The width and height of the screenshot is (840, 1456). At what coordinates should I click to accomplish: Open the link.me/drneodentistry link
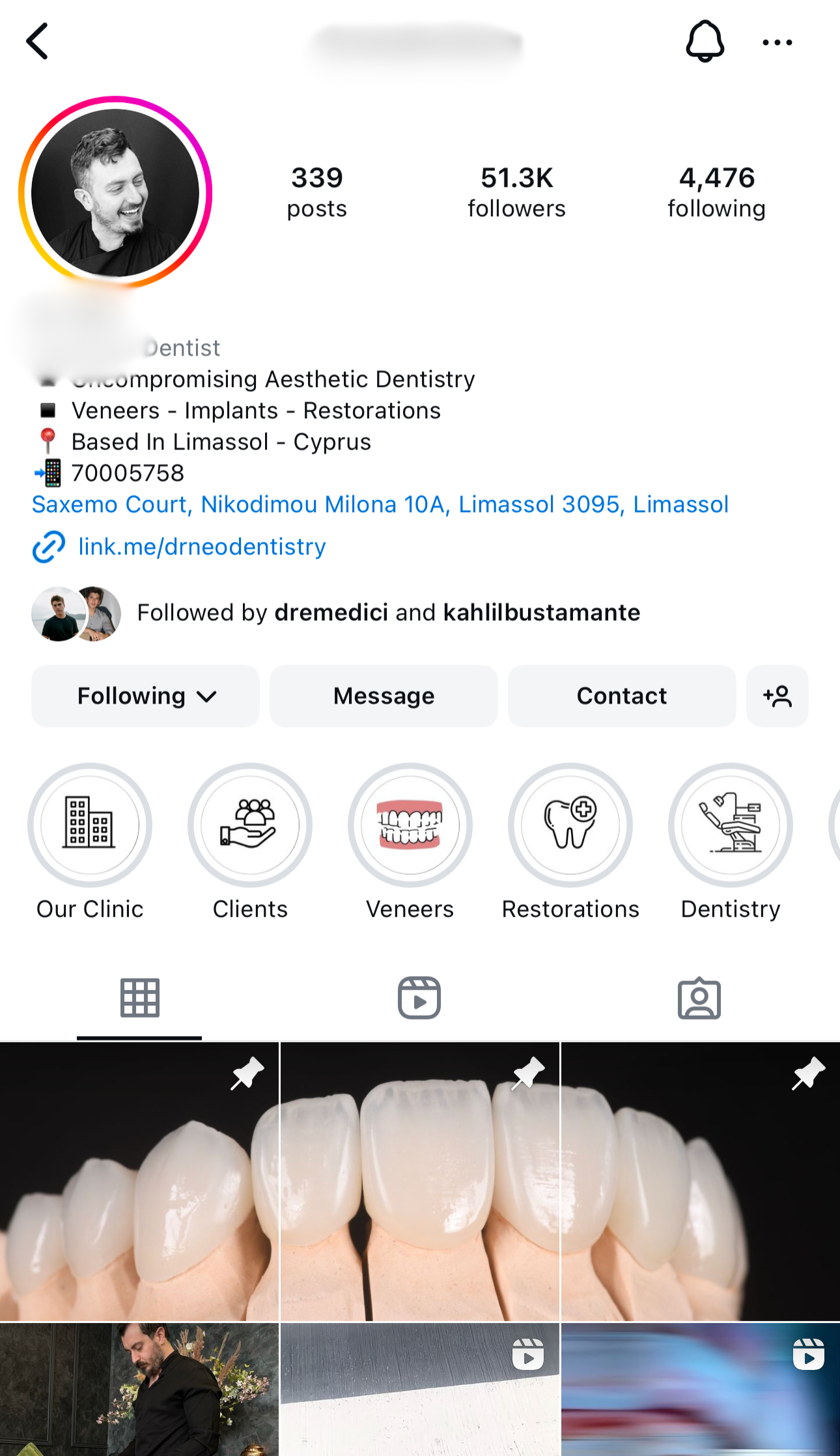pyautogui.click(x=202, y=547)
